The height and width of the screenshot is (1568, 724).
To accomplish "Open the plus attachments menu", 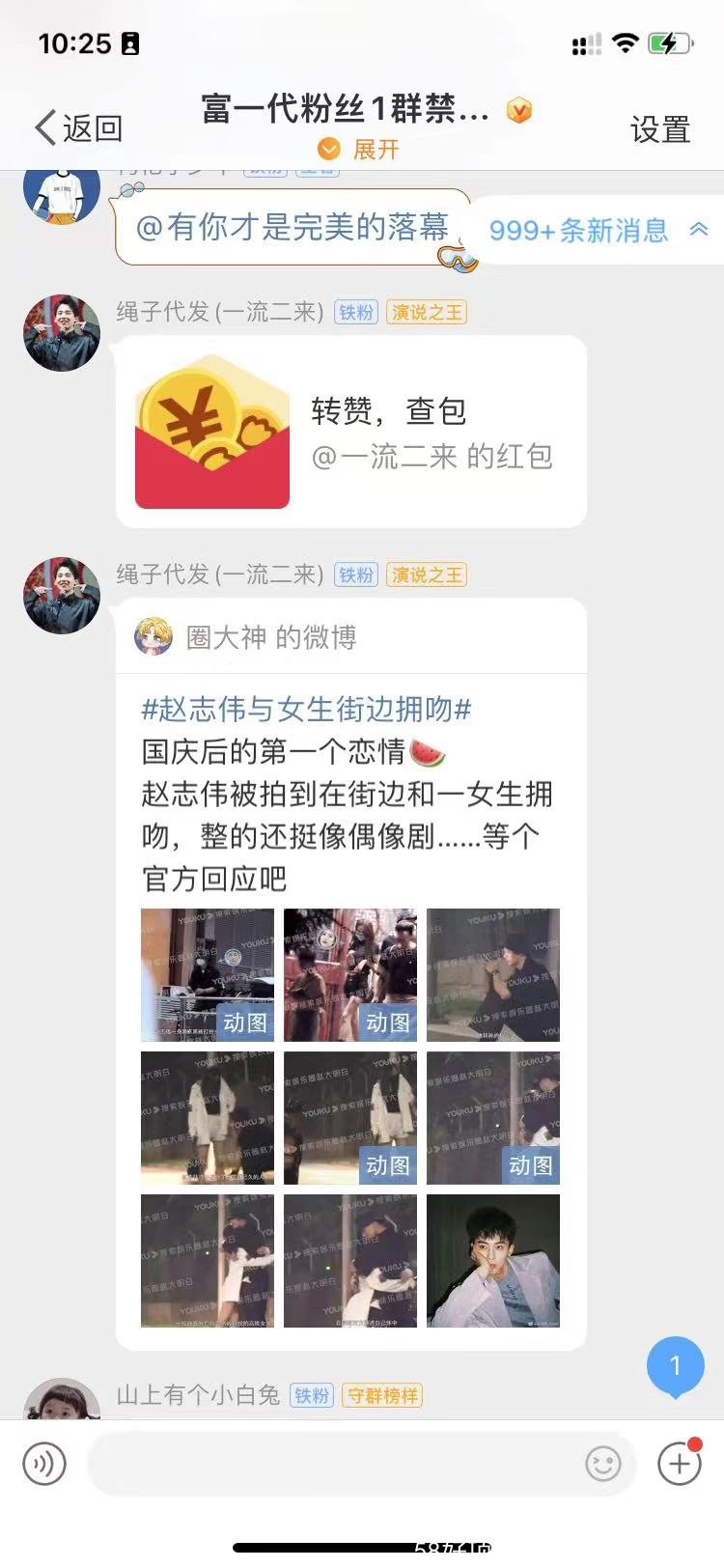I will [x=680, y=1464].
